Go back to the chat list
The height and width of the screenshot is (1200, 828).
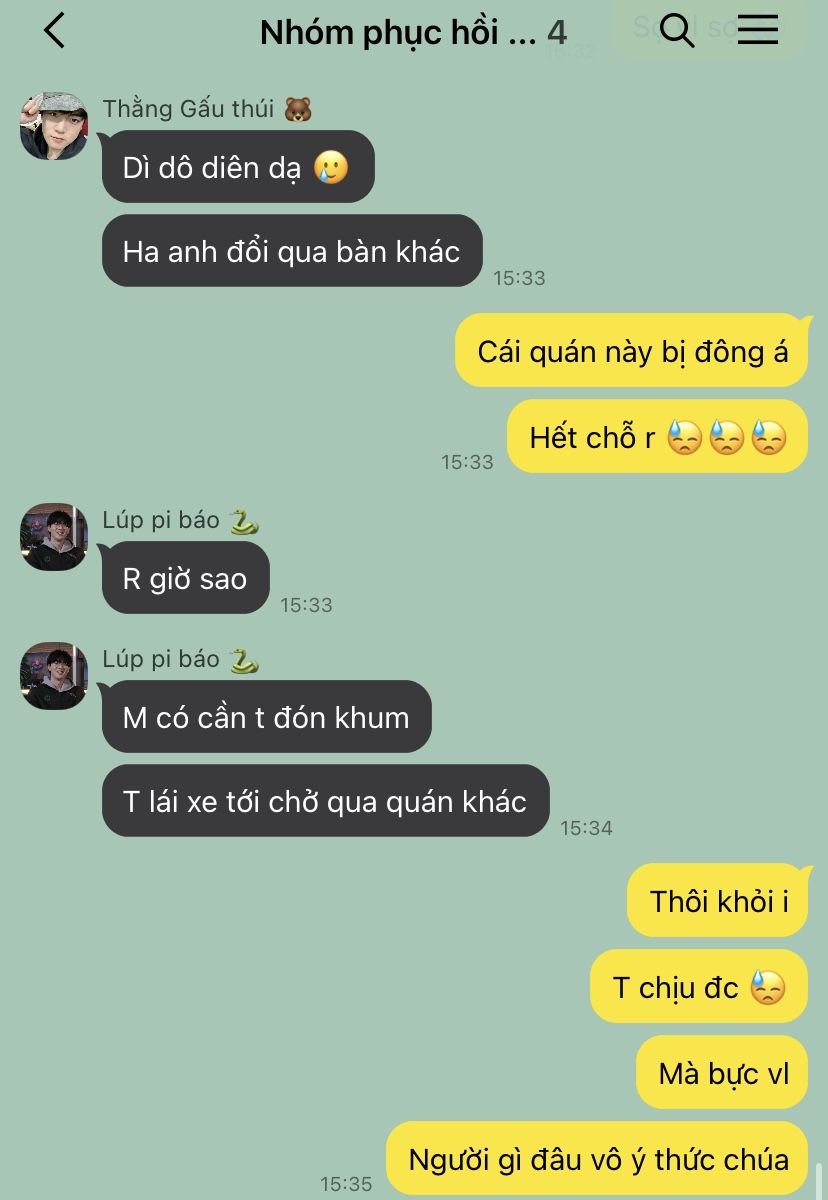[54, 31]
